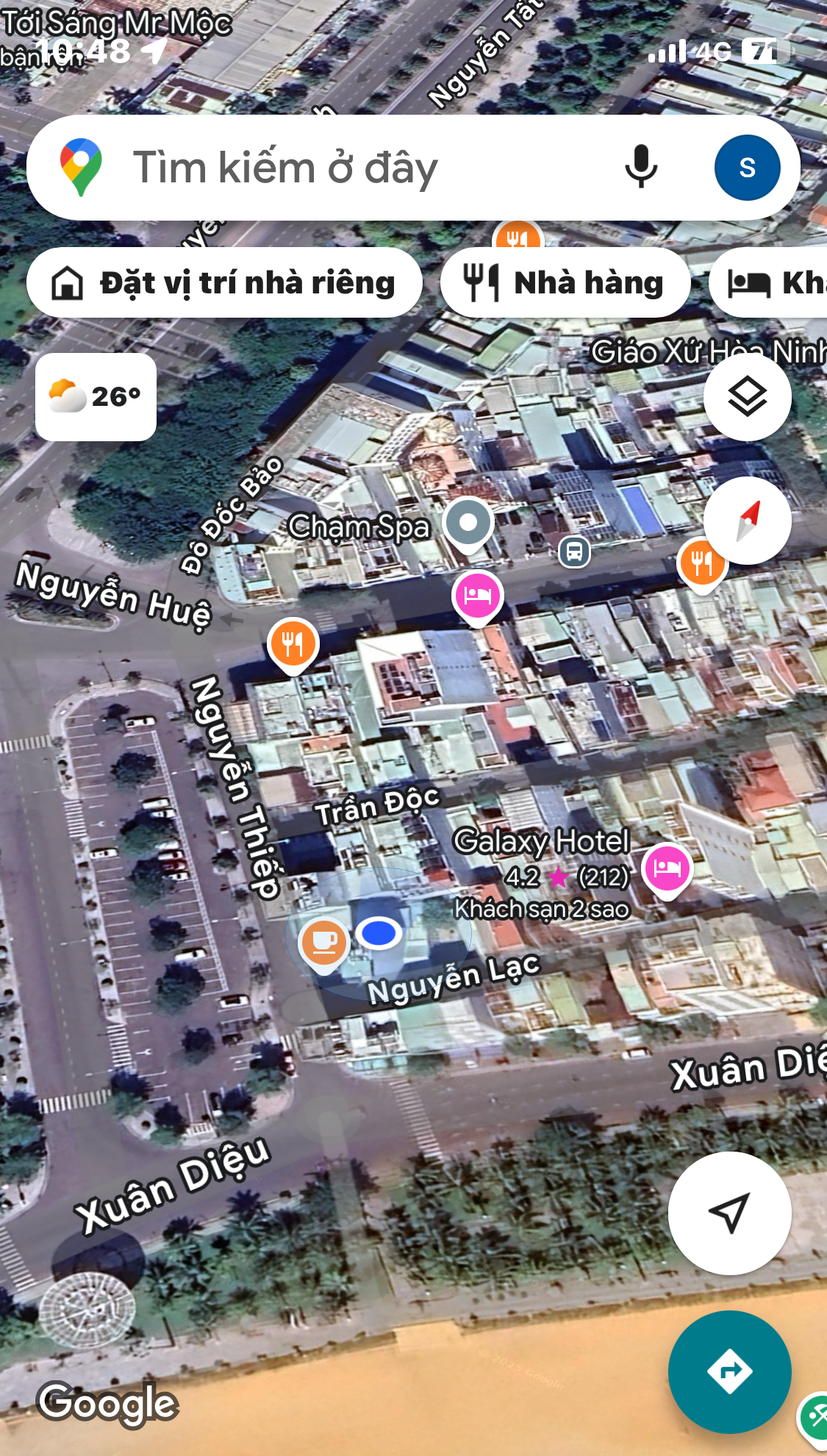Start voice search with the microphone
This screenshot has height=1456, width=827.
coord(641,167)
